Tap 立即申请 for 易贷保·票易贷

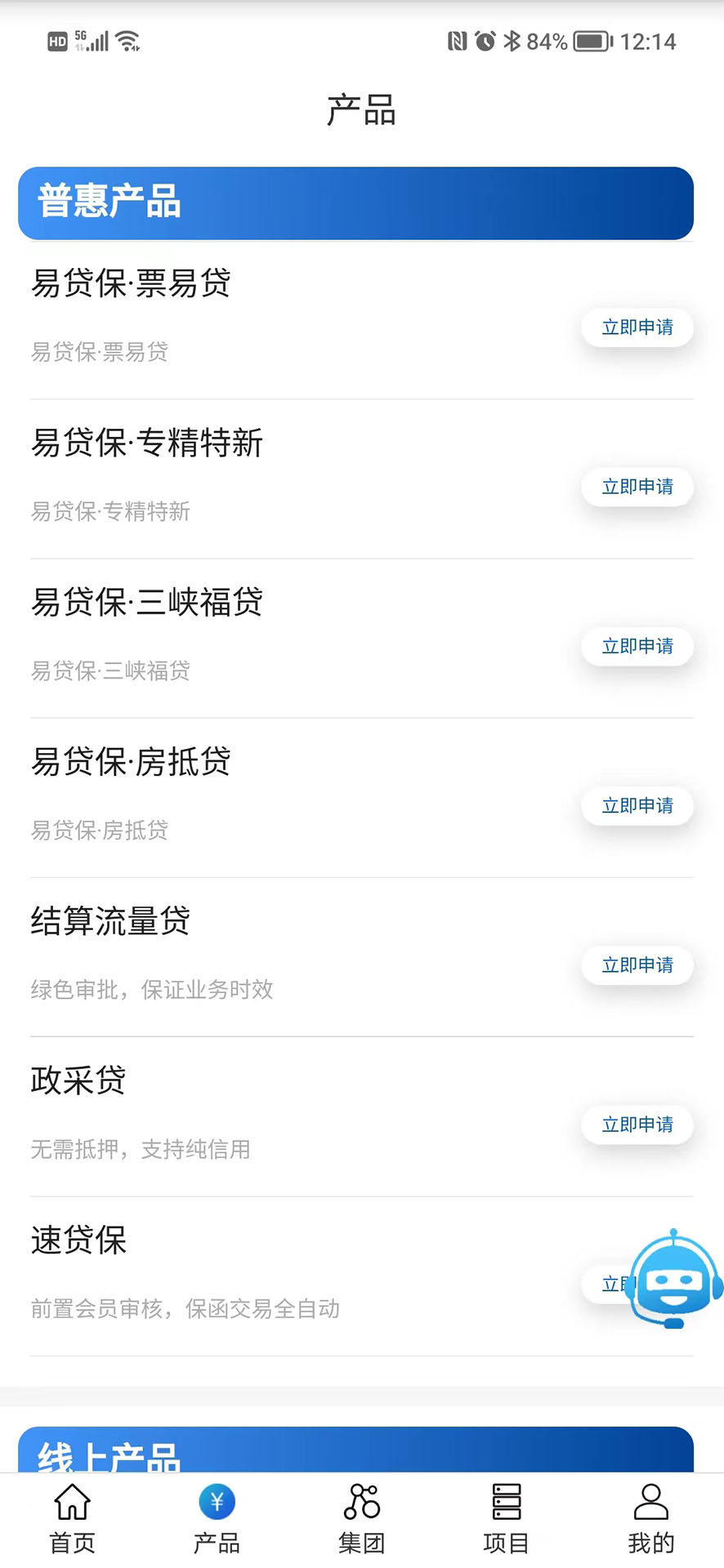pos(637,327)
